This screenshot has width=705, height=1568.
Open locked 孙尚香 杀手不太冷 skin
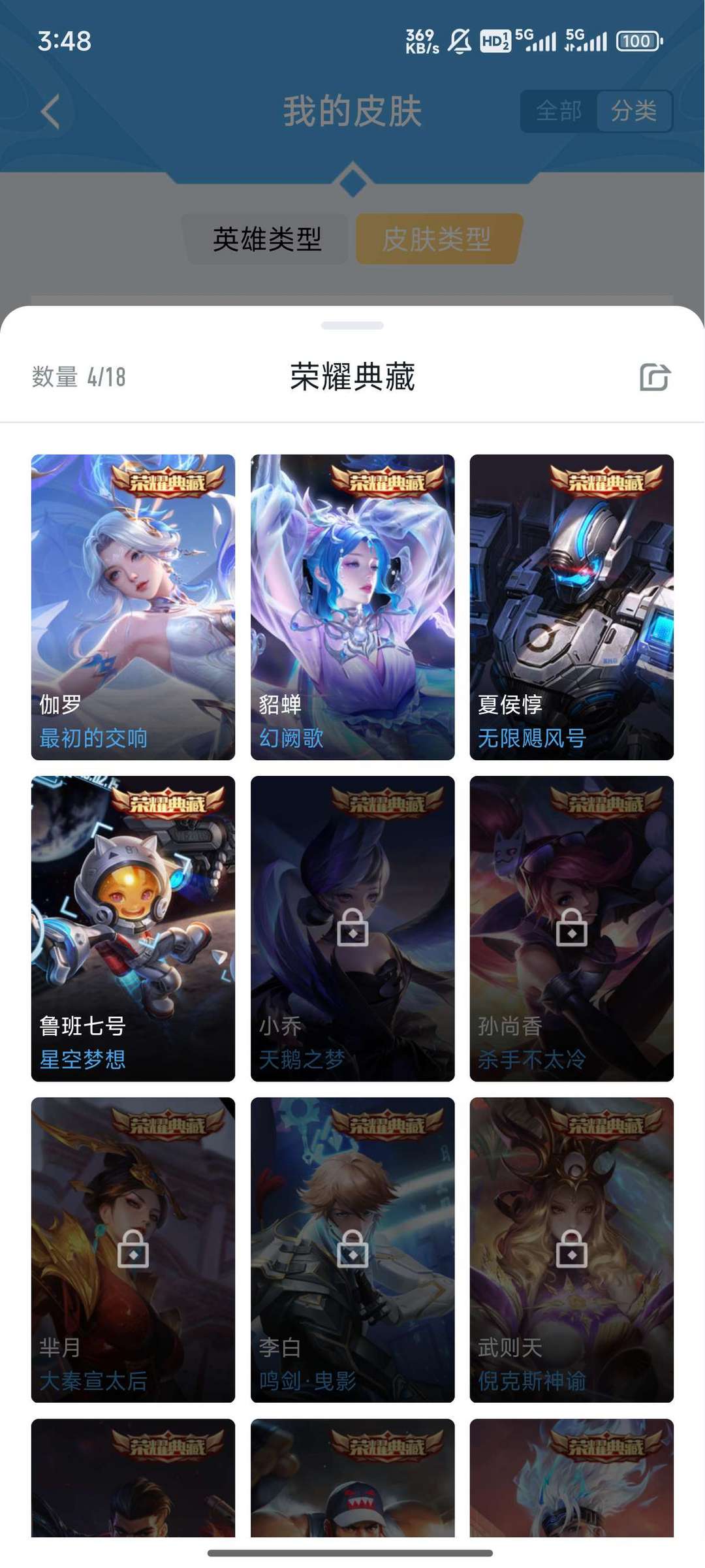[572, 929]
